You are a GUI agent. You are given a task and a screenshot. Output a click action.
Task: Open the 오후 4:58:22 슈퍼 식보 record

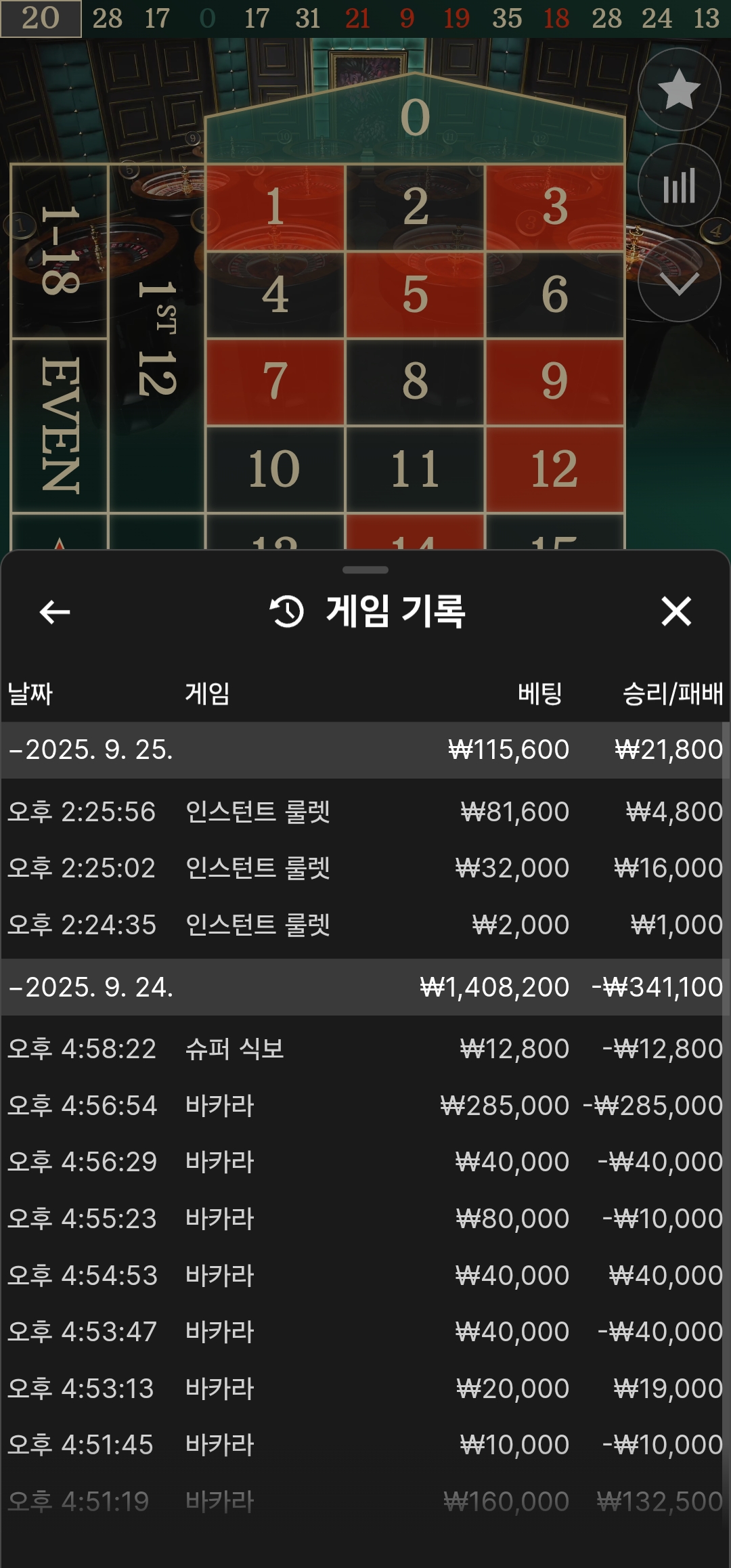365,1049
